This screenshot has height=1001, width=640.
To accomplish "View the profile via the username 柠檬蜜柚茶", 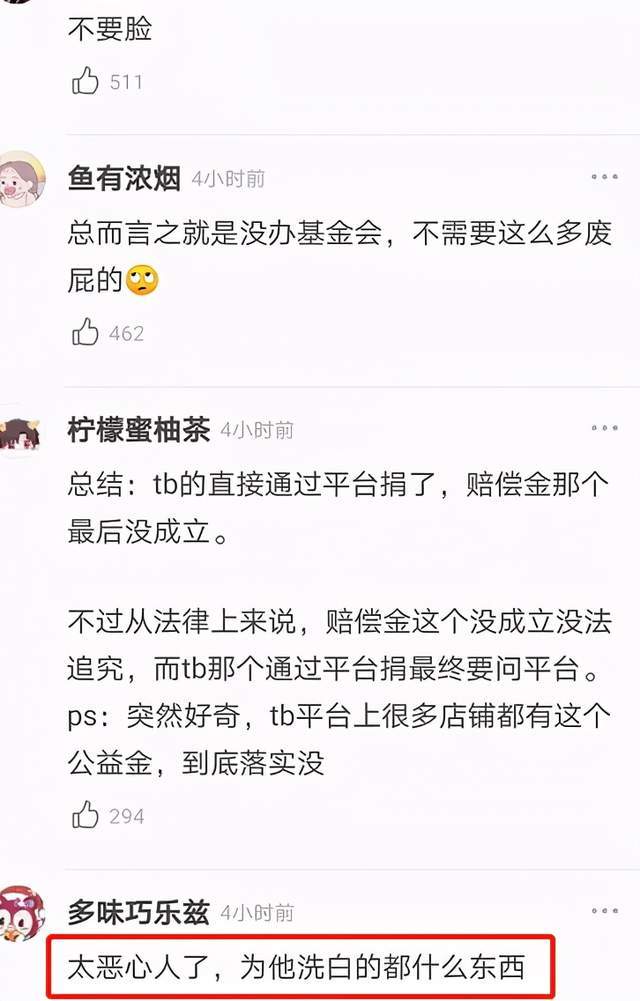I will tap(138, 430).
